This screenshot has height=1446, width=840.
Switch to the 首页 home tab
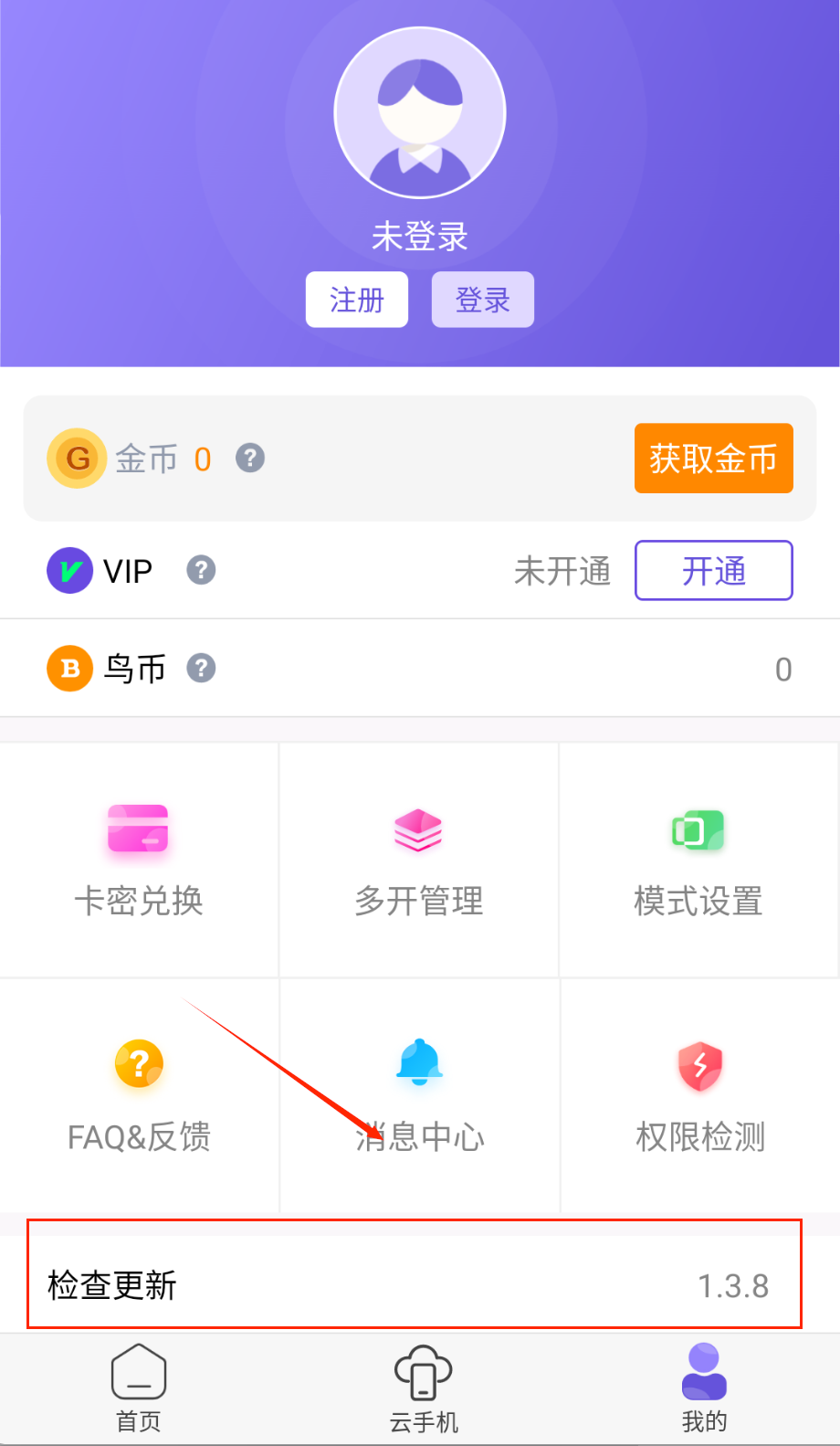tap(139, 1388)
